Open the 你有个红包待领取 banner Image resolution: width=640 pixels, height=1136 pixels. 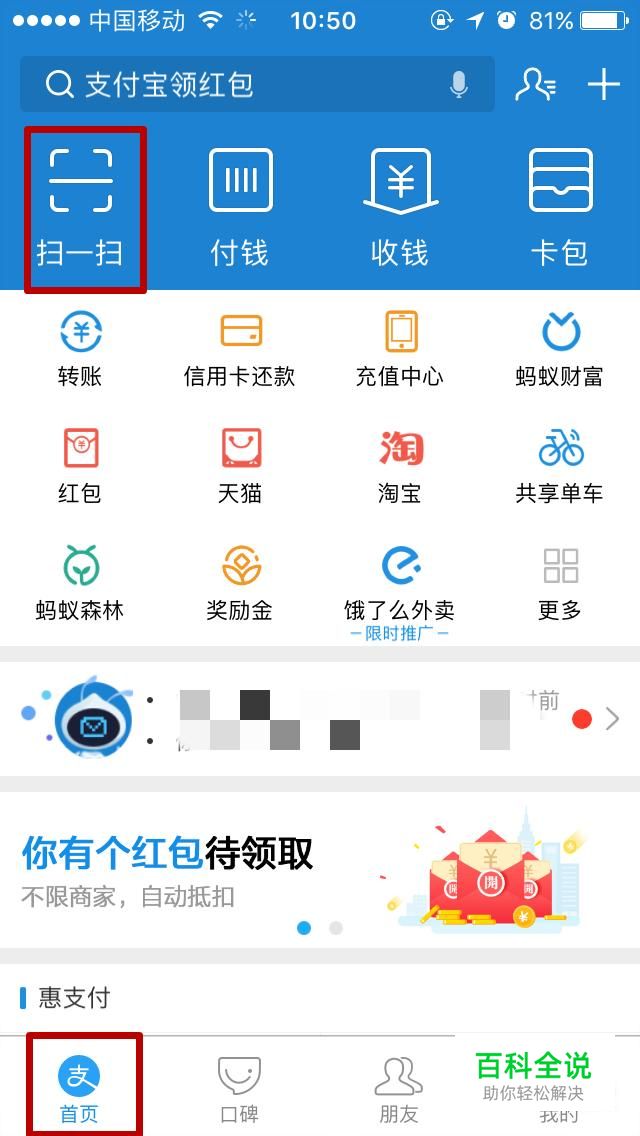[320, 869]
